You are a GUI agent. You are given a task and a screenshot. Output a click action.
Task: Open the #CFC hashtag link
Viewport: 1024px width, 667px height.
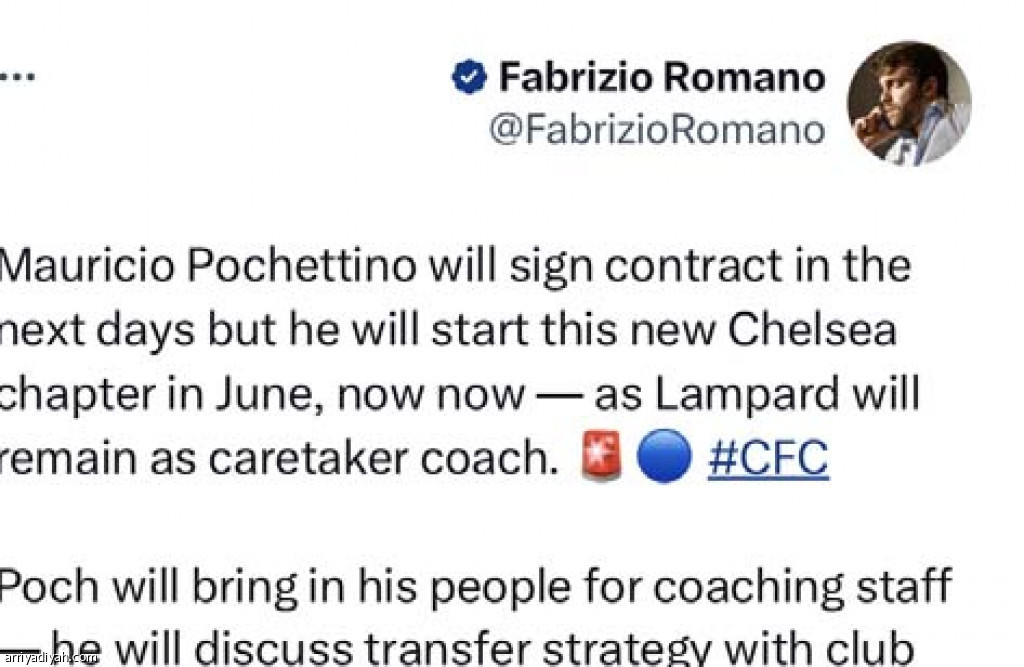click(x=768, y=459)
